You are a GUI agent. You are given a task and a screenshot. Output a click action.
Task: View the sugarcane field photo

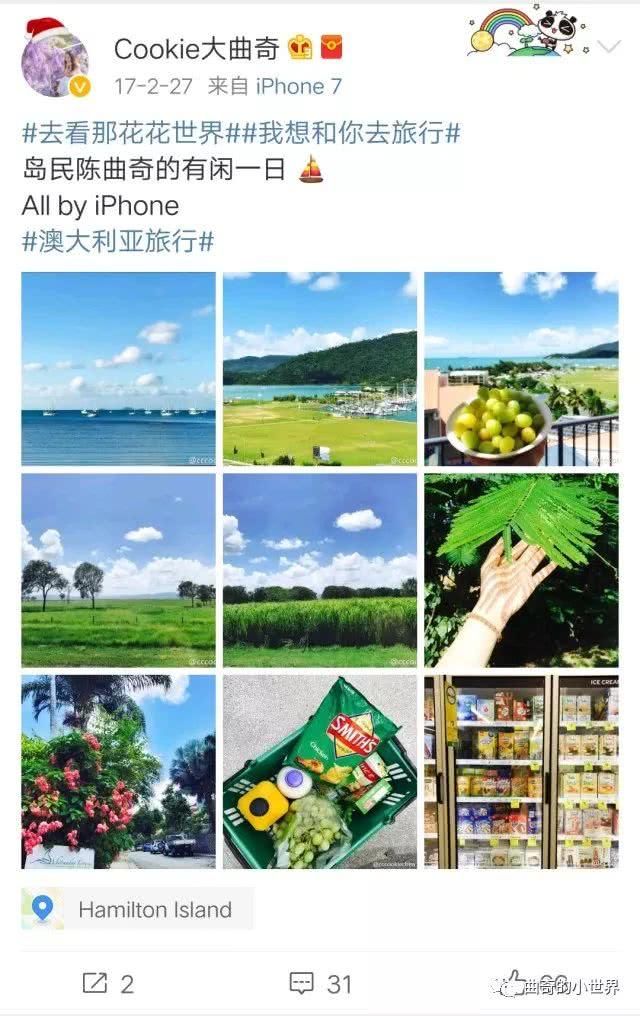pos(320,570)
